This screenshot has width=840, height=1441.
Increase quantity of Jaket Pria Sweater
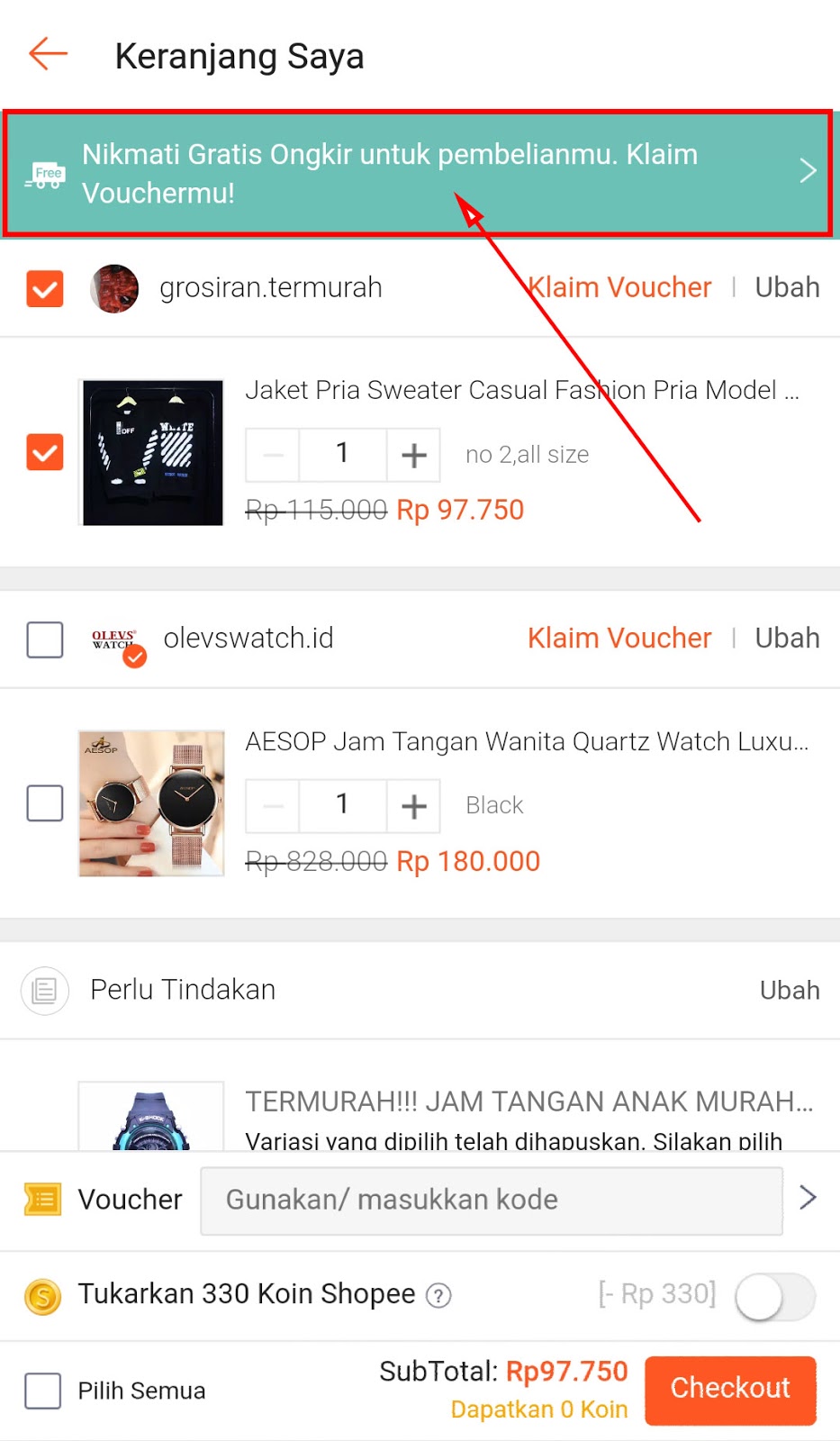point(413,455)
